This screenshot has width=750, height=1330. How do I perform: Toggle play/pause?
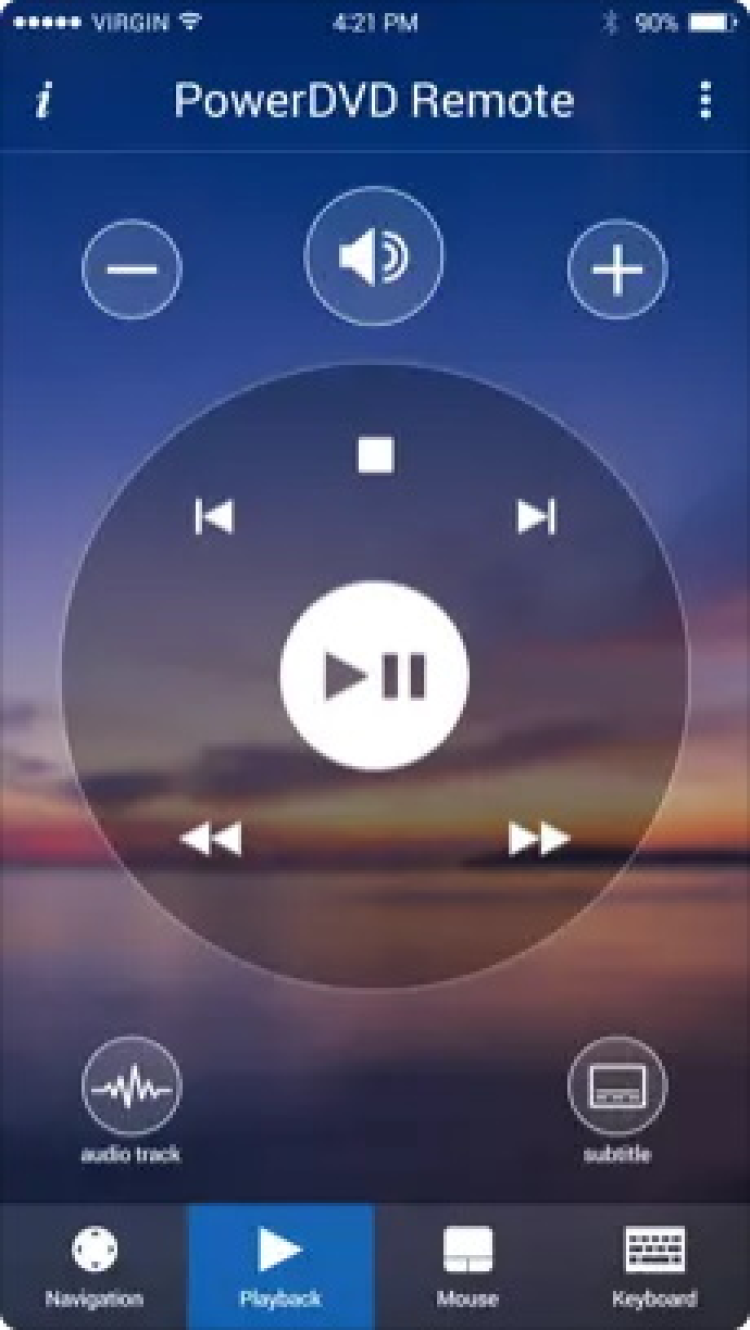click(x=375, y=676)
